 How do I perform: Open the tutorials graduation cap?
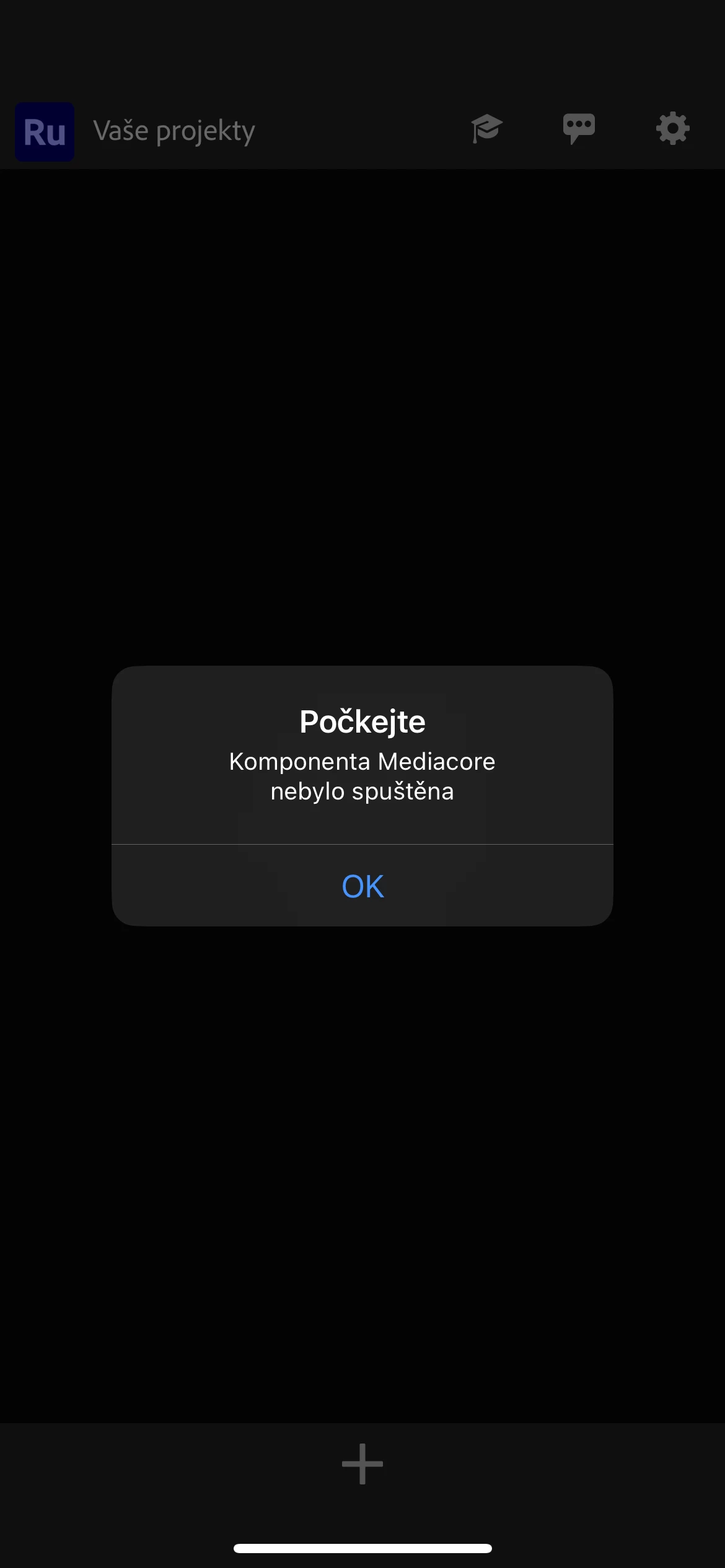coord(486,129)
